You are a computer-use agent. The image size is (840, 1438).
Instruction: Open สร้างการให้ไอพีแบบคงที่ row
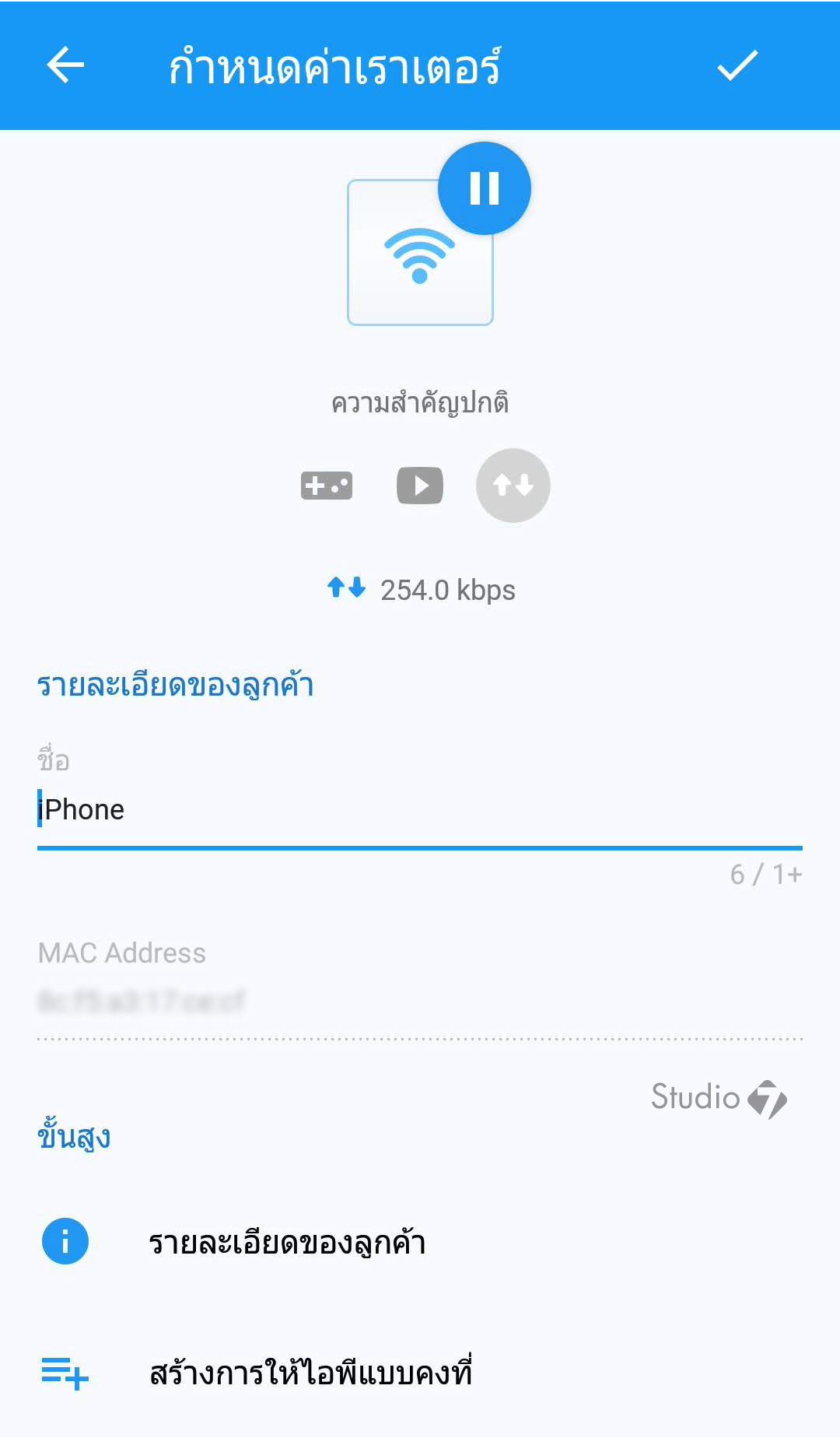(420, 1373)
